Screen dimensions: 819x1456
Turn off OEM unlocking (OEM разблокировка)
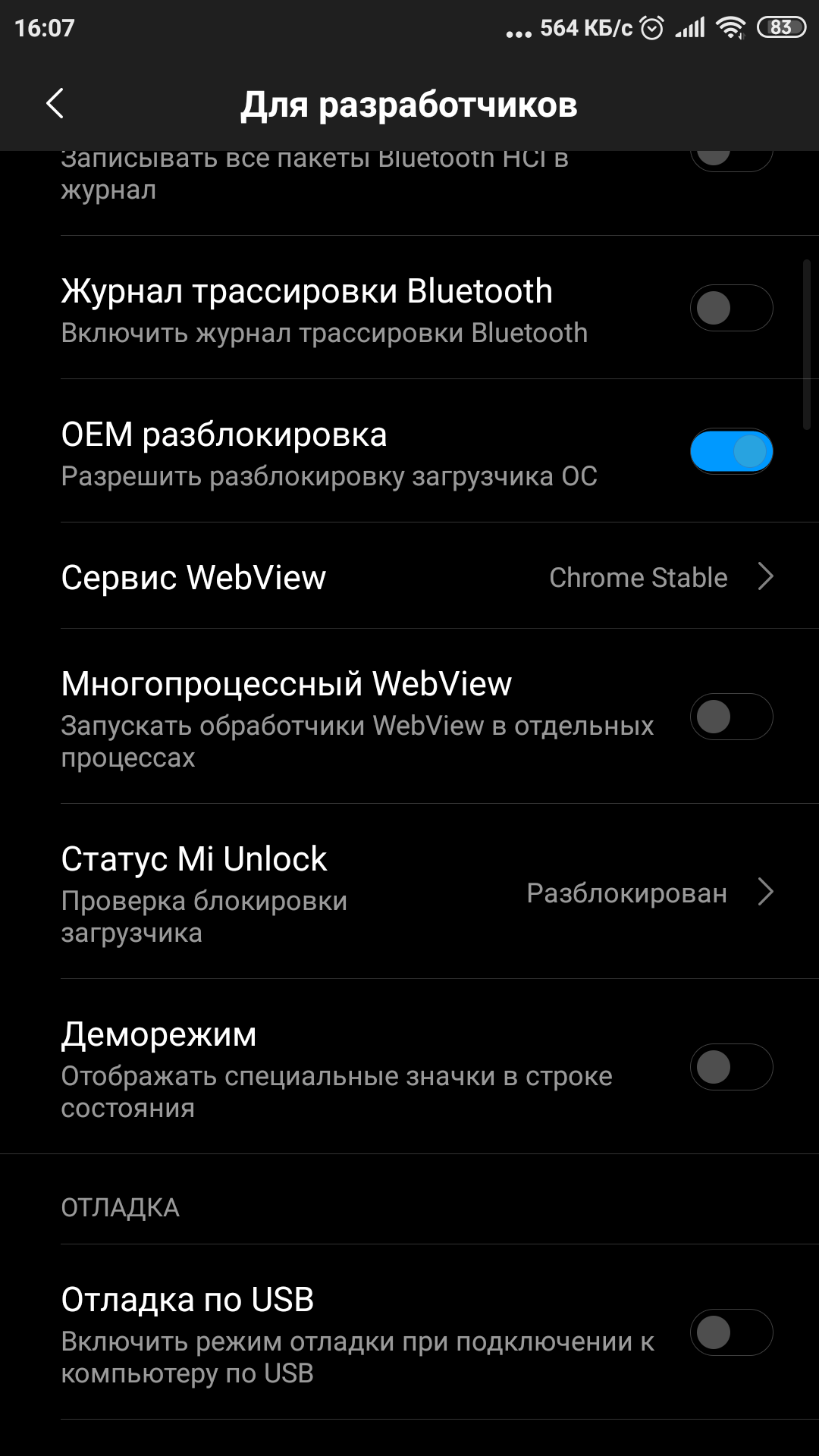tap(731, 451)
